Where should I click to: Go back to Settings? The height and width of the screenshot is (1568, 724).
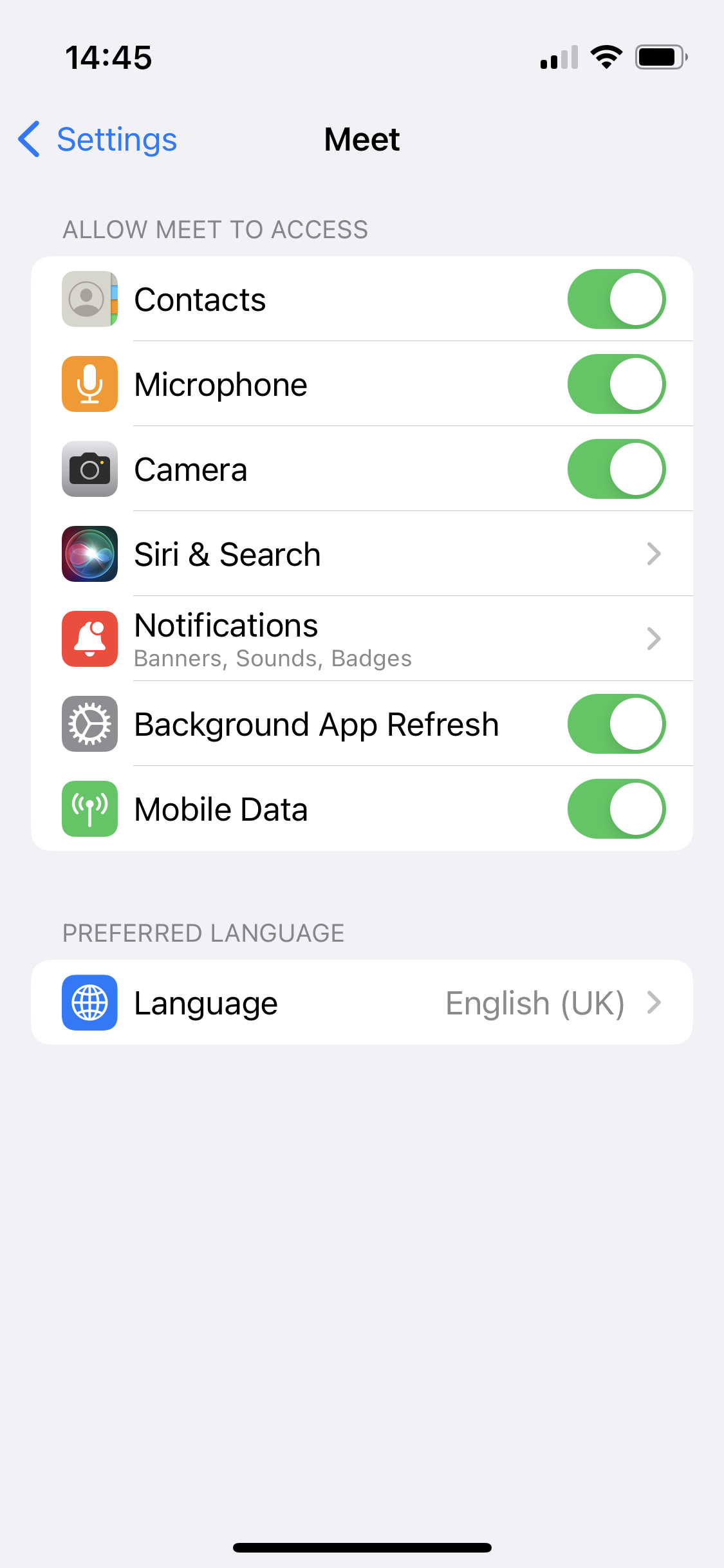(x=95, y=139)
